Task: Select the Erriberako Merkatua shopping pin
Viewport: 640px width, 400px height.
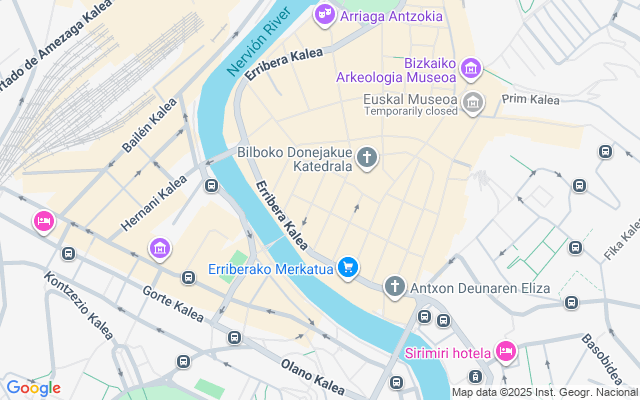Action: tap(348, 266)
